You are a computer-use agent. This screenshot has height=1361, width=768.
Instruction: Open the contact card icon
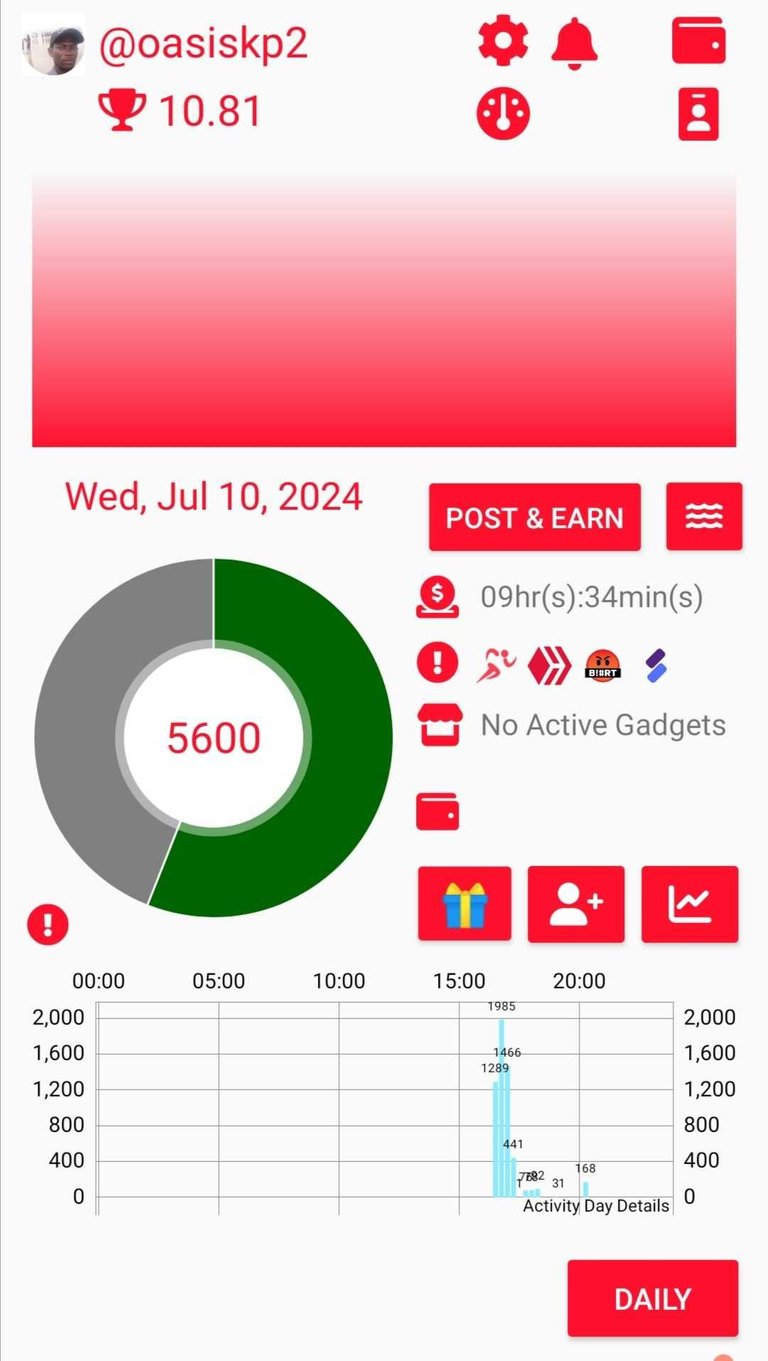(x=698, y=114)
